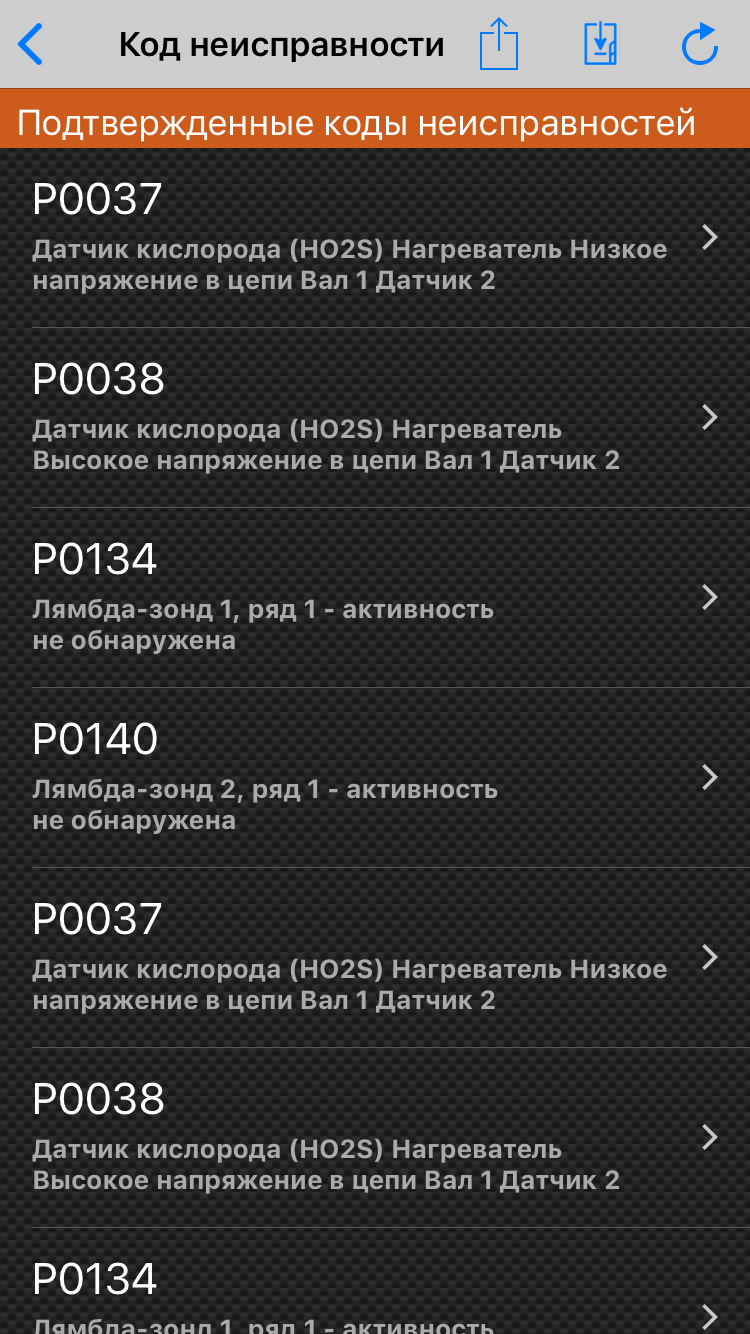This screenshot has height=1334, width=750.
Task: Tap the share icon to export fault codes
Action: [497, 43]
